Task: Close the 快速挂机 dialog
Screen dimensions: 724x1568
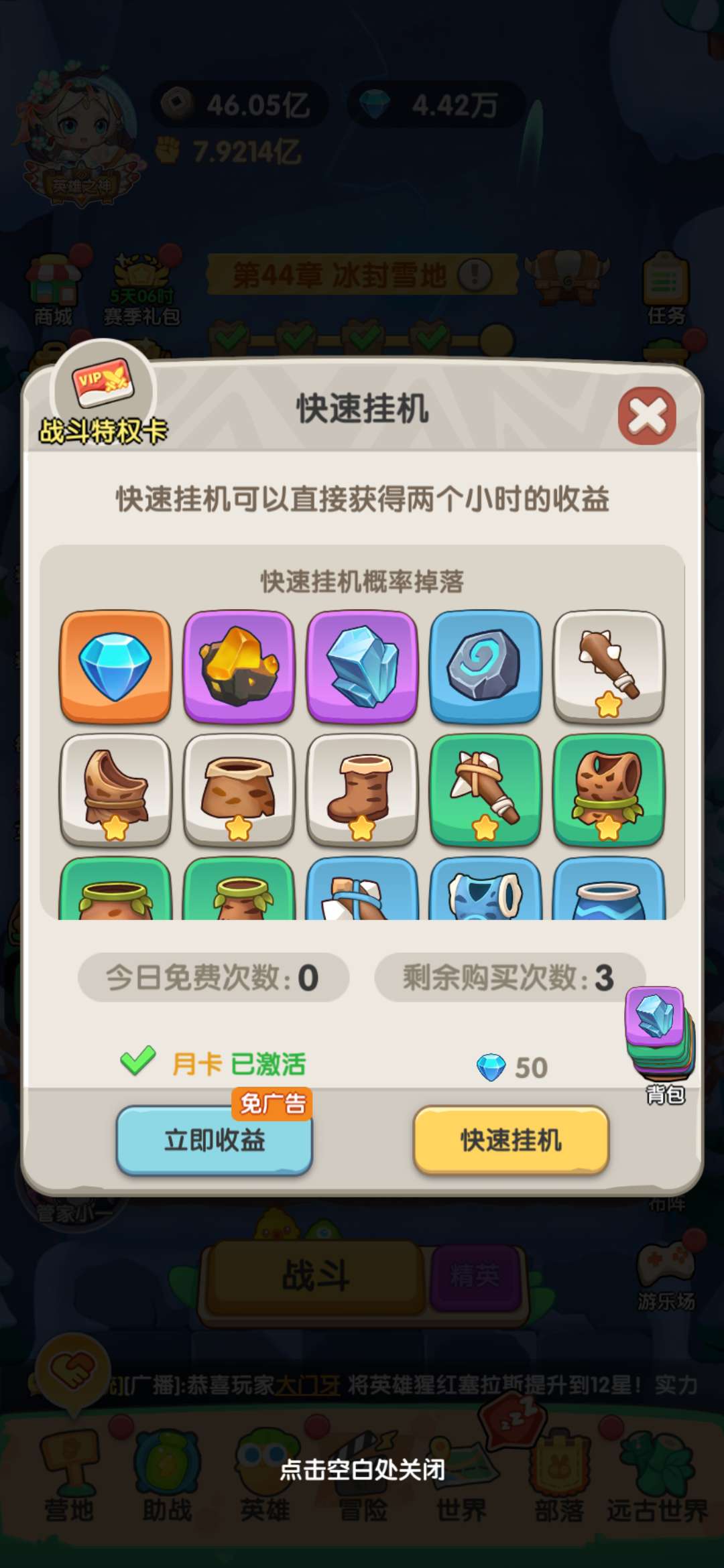Action: (646, 415)
